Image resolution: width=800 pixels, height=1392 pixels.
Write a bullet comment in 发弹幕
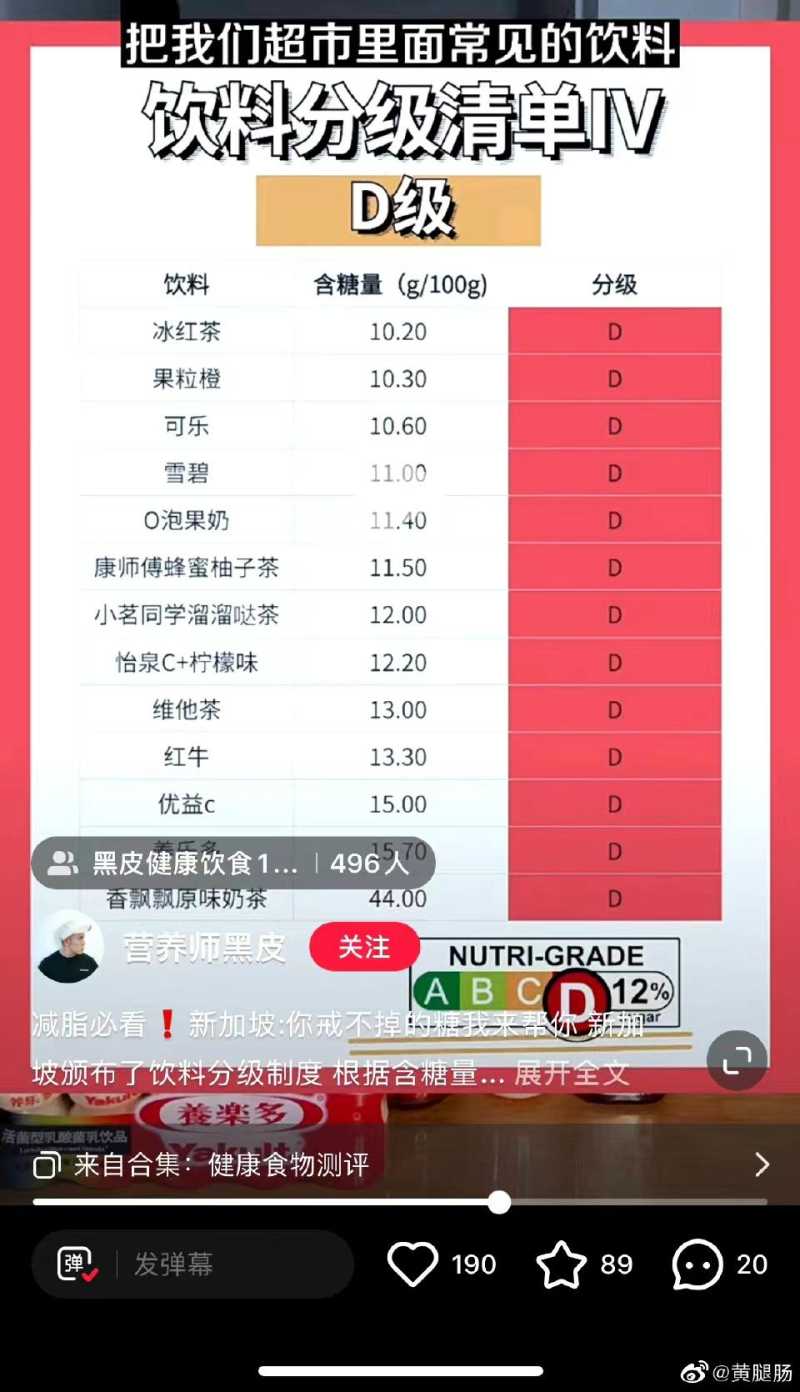tap(230, 1264)
